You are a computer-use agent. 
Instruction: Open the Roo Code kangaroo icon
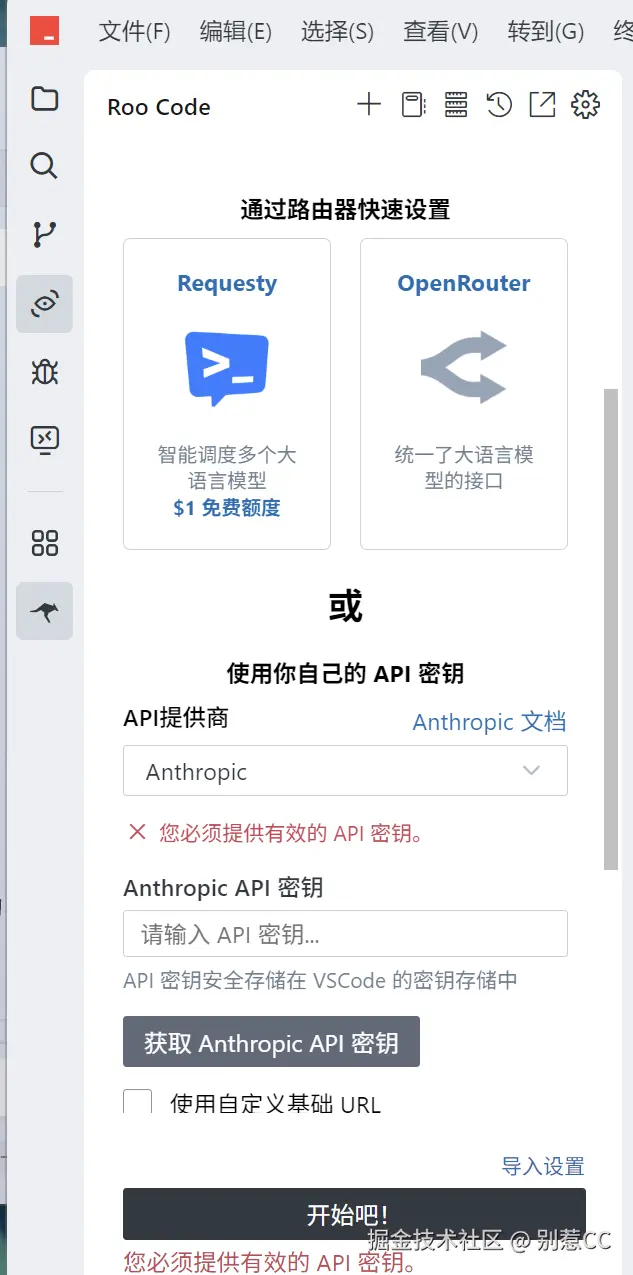[44, 610]
